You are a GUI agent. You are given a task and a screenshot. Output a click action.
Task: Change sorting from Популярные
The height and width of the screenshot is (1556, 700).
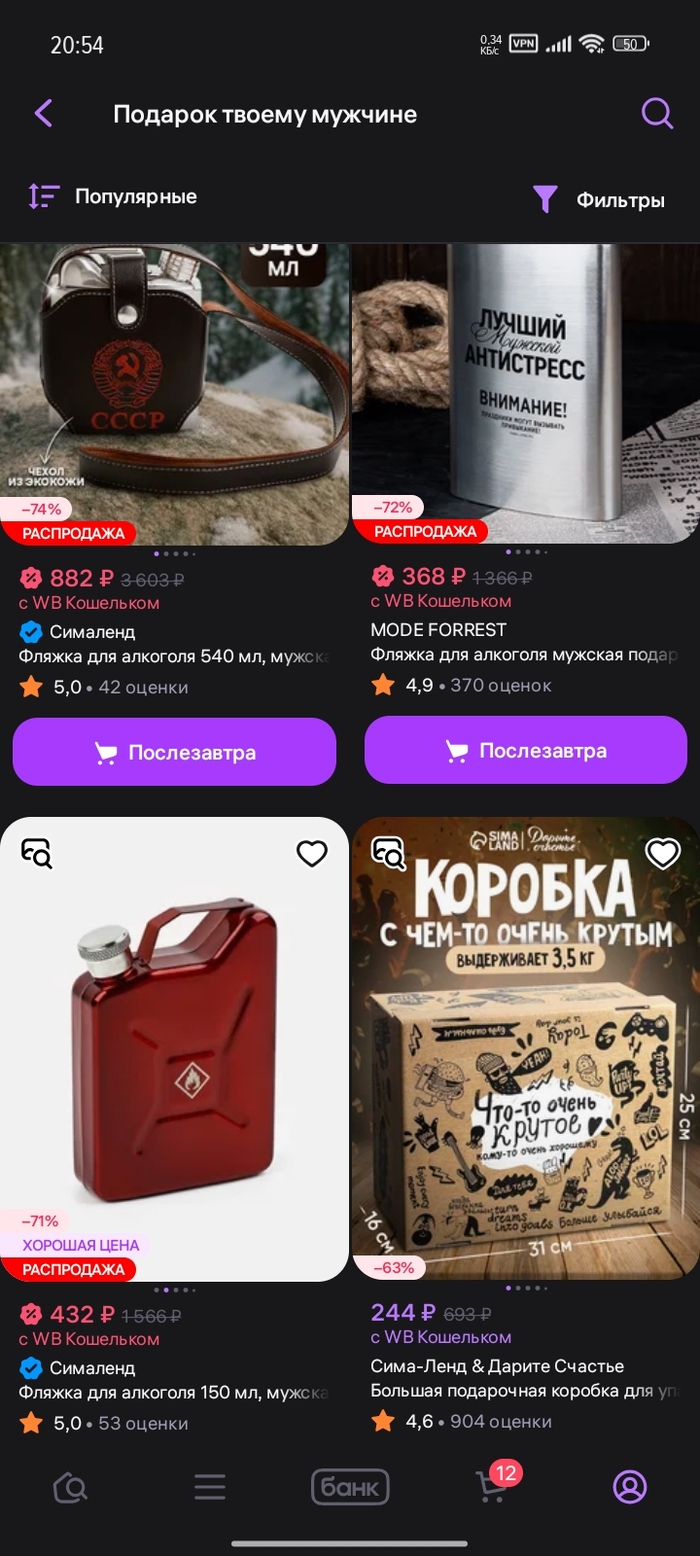(x=113, y=197)
